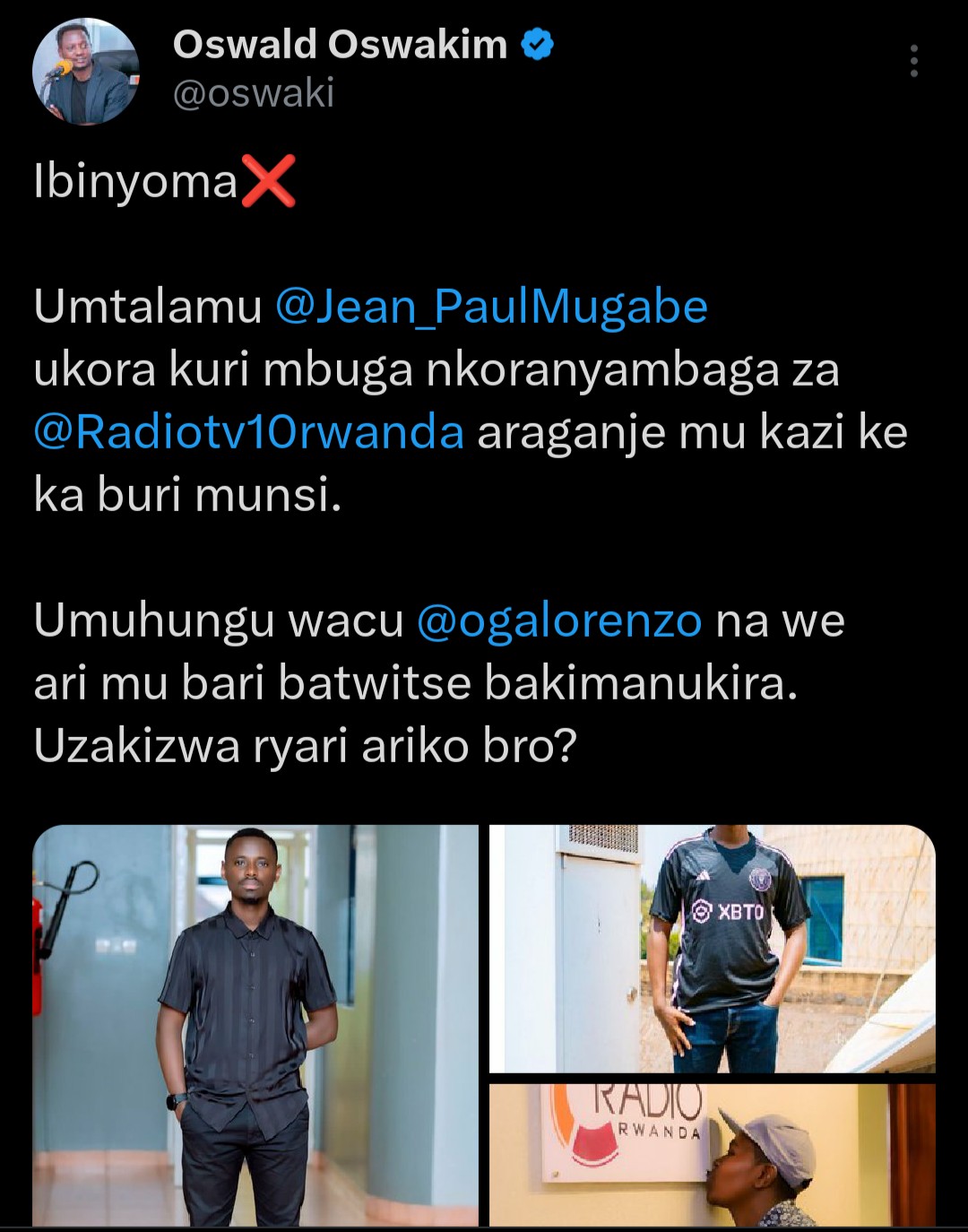Tap the Oswald Oswakim account name
The width and height of the screenshot is (968, 1232).
click(x=340, y=45)
